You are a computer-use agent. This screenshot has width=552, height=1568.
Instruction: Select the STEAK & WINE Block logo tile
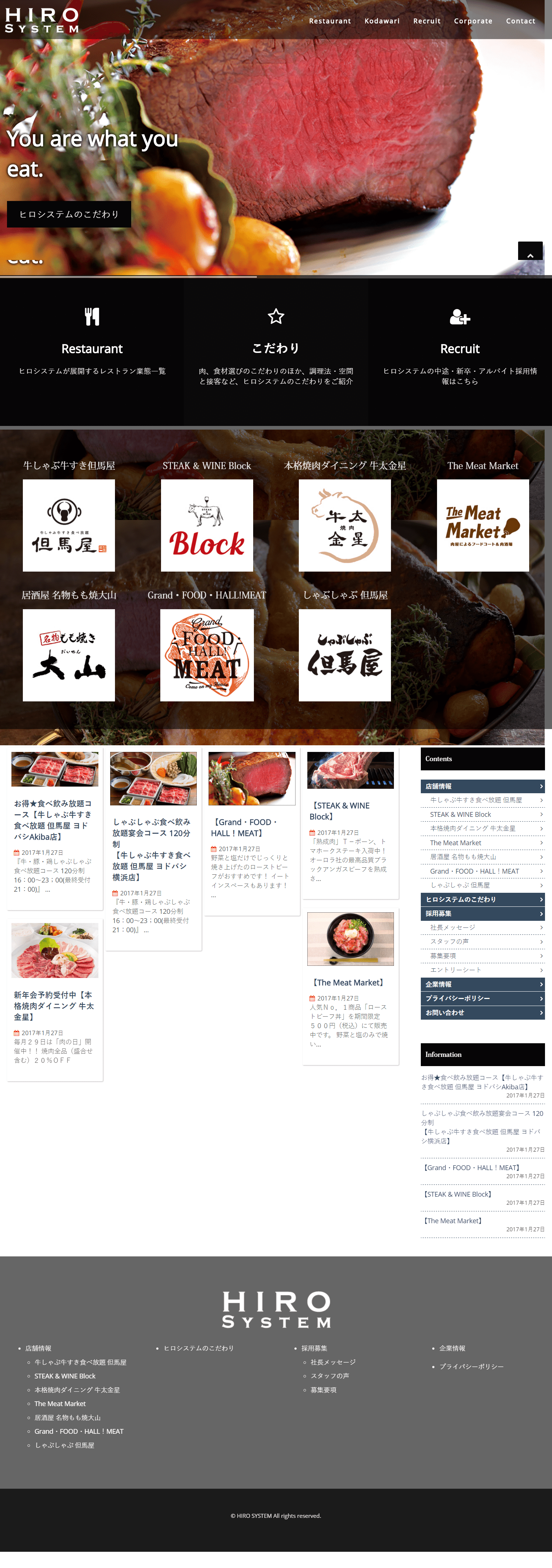tap(207, 525)
